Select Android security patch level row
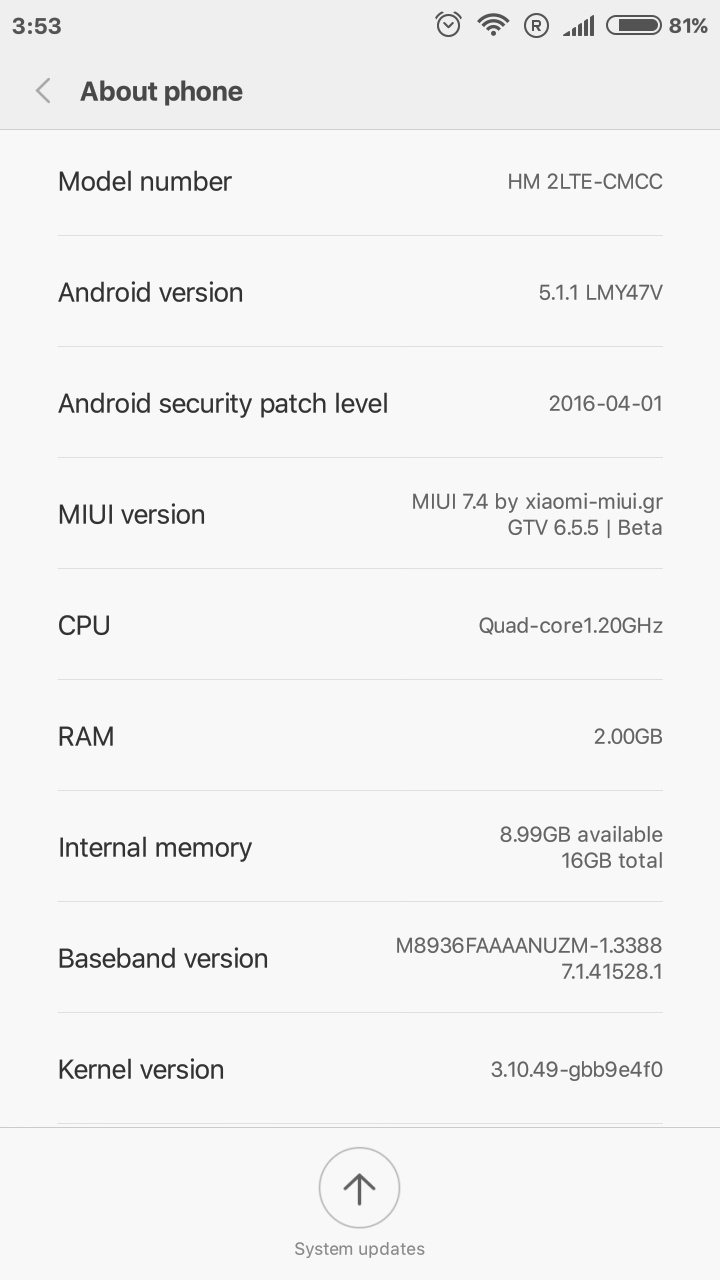The height and width of the screenshot is (1280, 720). click(360, 403)
